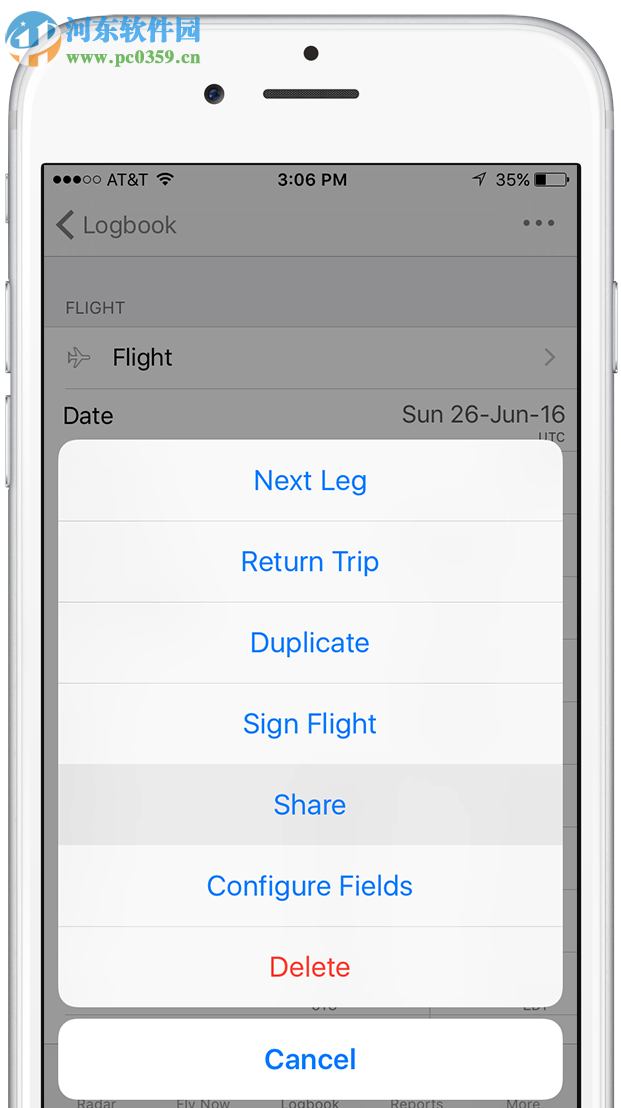Tap Sign Flight option
621x1108 pixels.
[310, 724]
